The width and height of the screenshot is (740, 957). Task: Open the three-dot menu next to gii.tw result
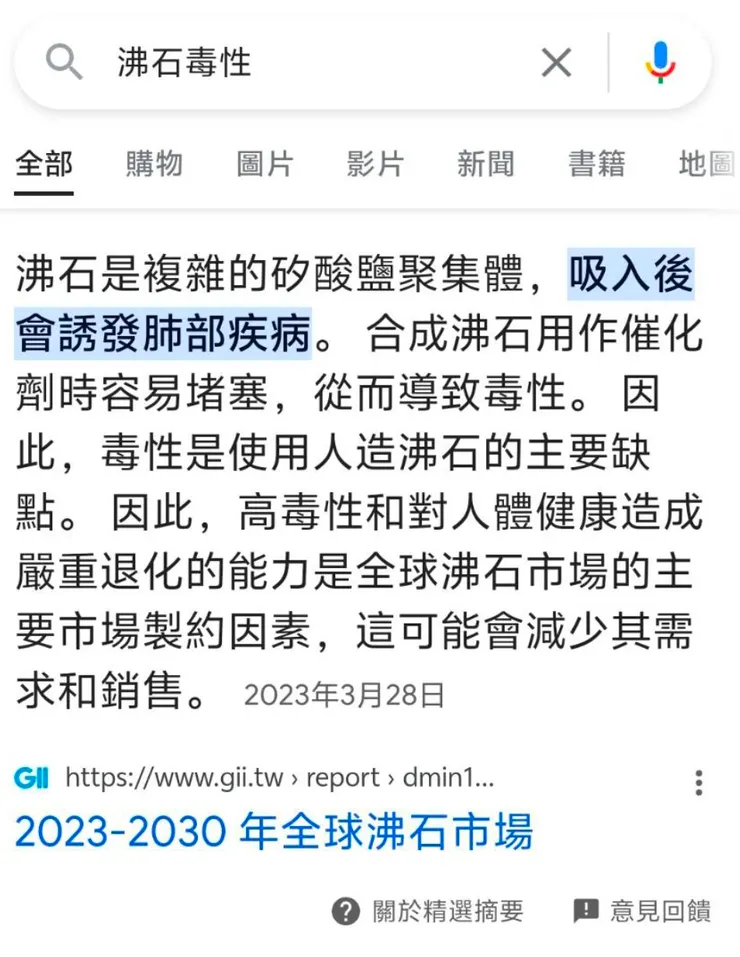click(x=698, y=784)
